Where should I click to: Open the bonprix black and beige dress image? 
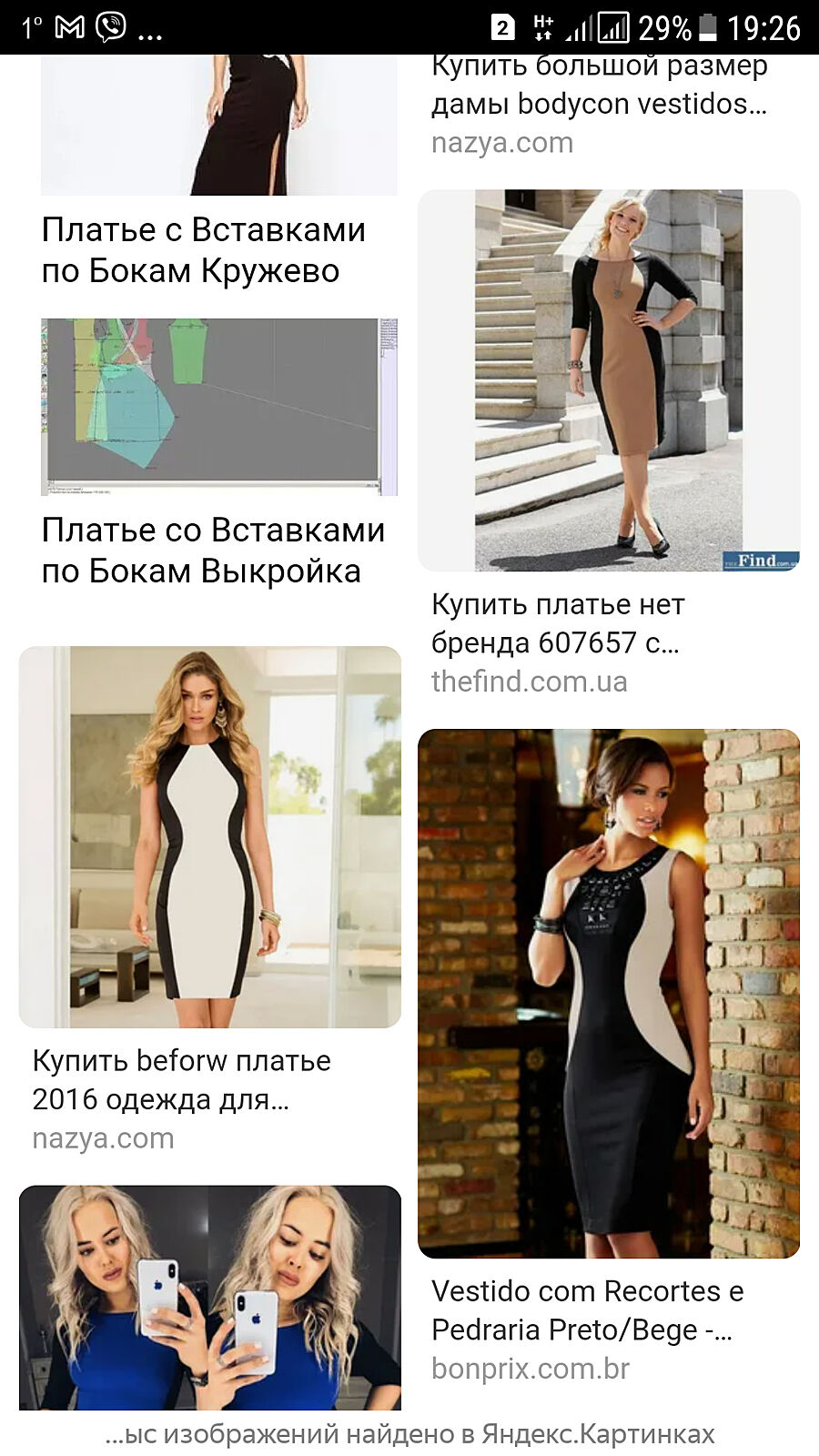pos(609,994)
